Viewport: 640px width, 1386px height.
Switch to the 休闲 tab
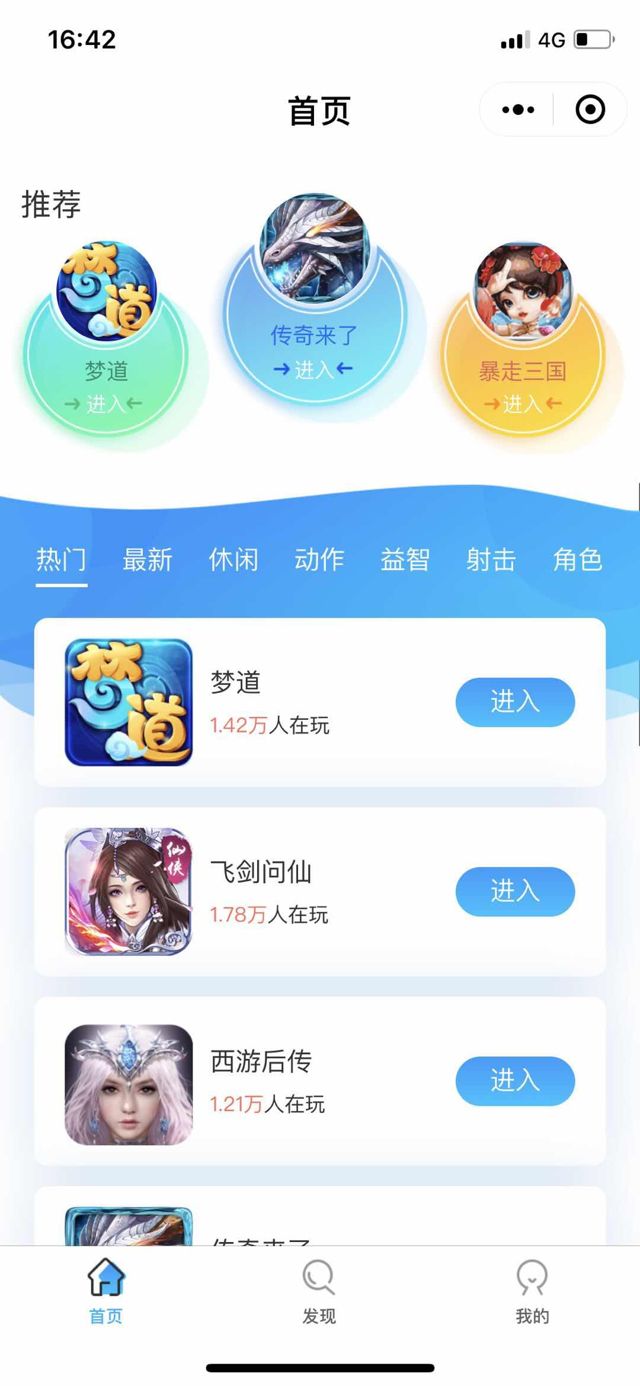pos(233,559)
